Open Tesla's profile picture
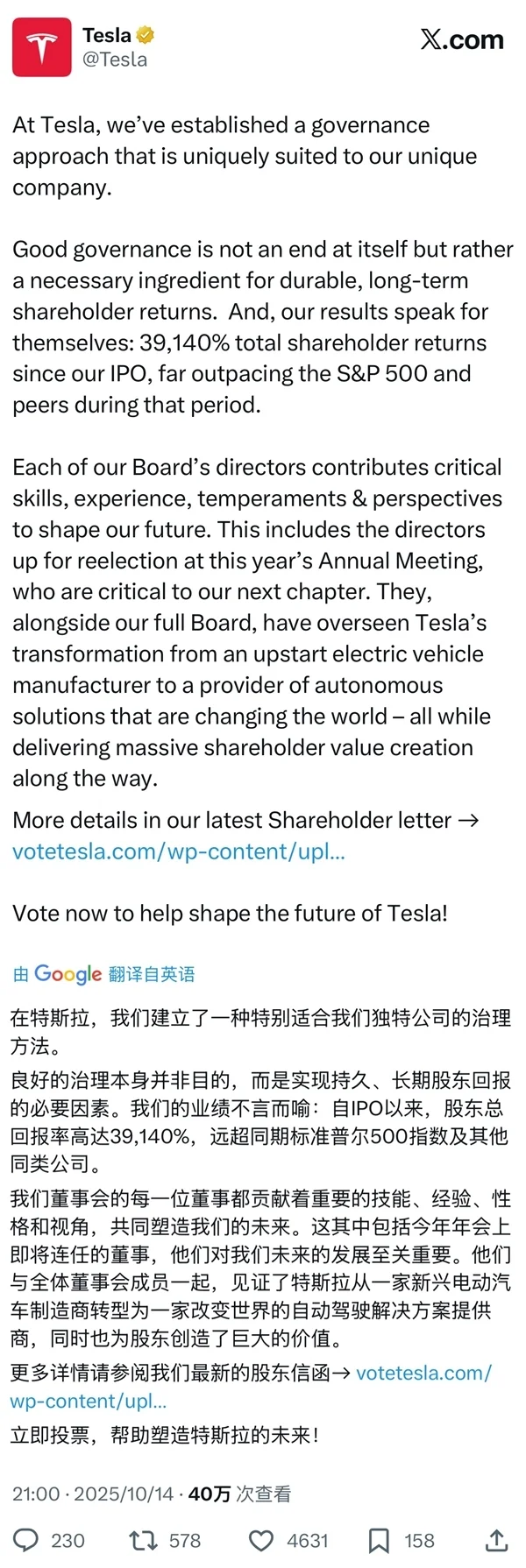 [x=42, y=47]
